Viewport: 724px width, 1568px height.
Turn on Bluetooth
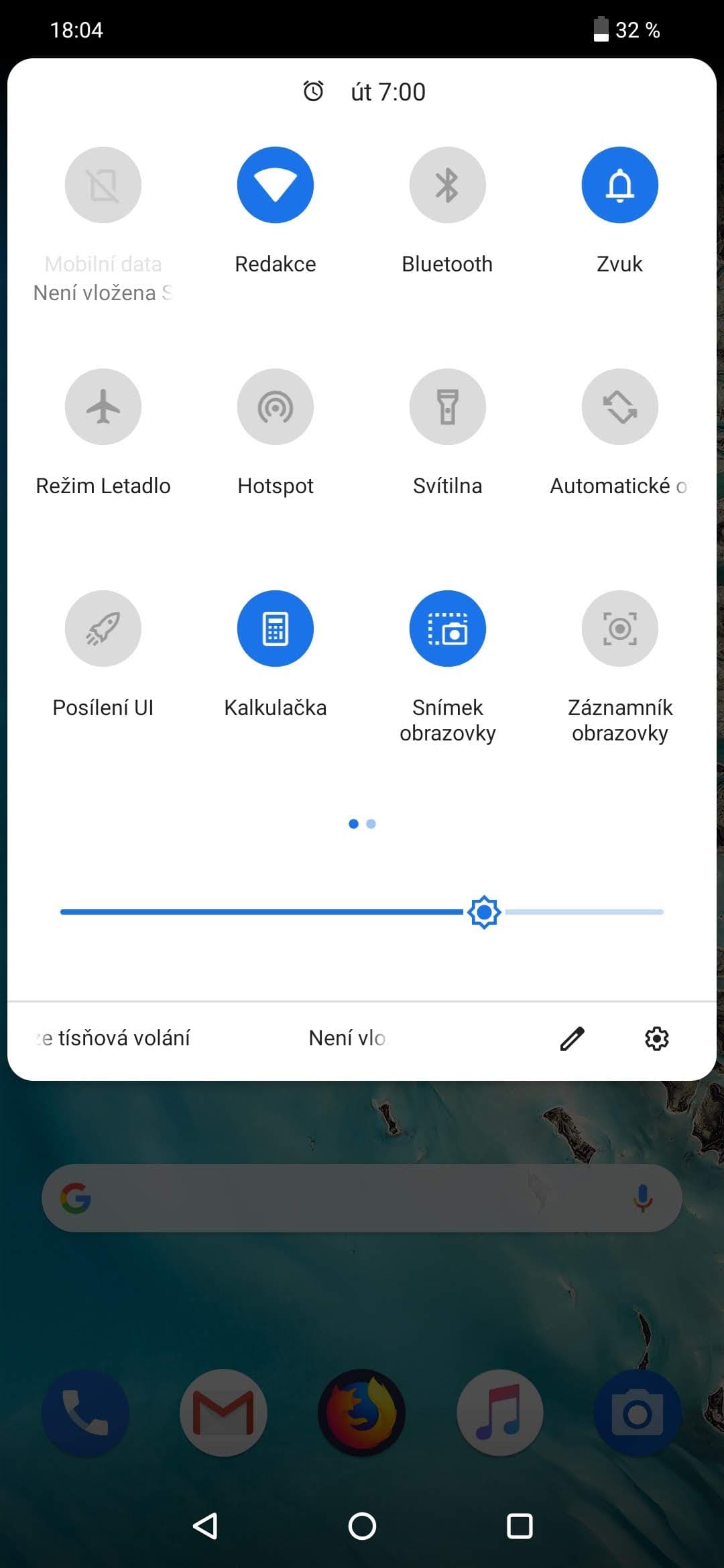pyautogui.click(x=447, y=185)
